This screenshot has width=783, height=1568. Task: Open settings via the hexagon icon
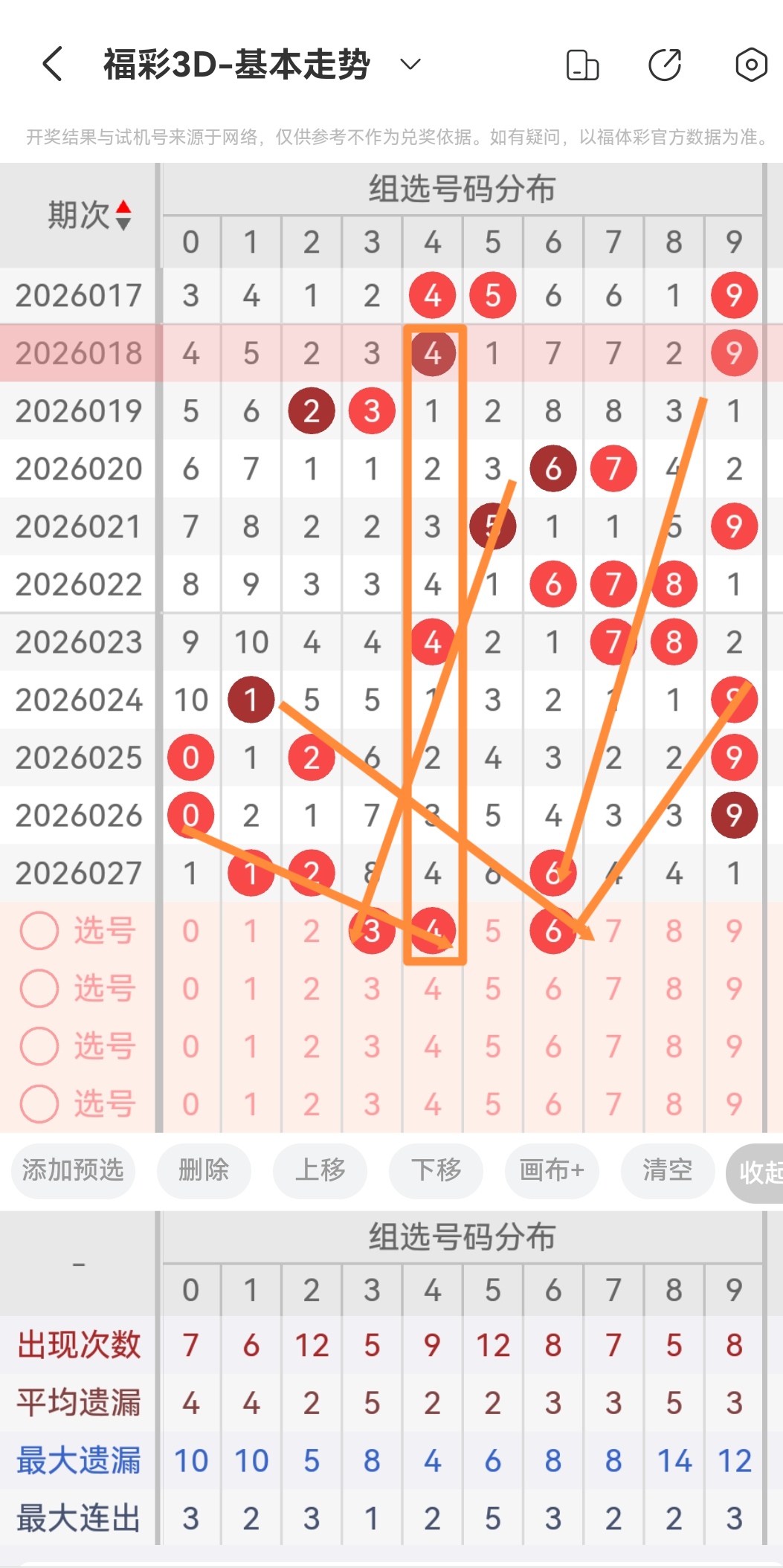pyautogui.click(x=751, y=65)
